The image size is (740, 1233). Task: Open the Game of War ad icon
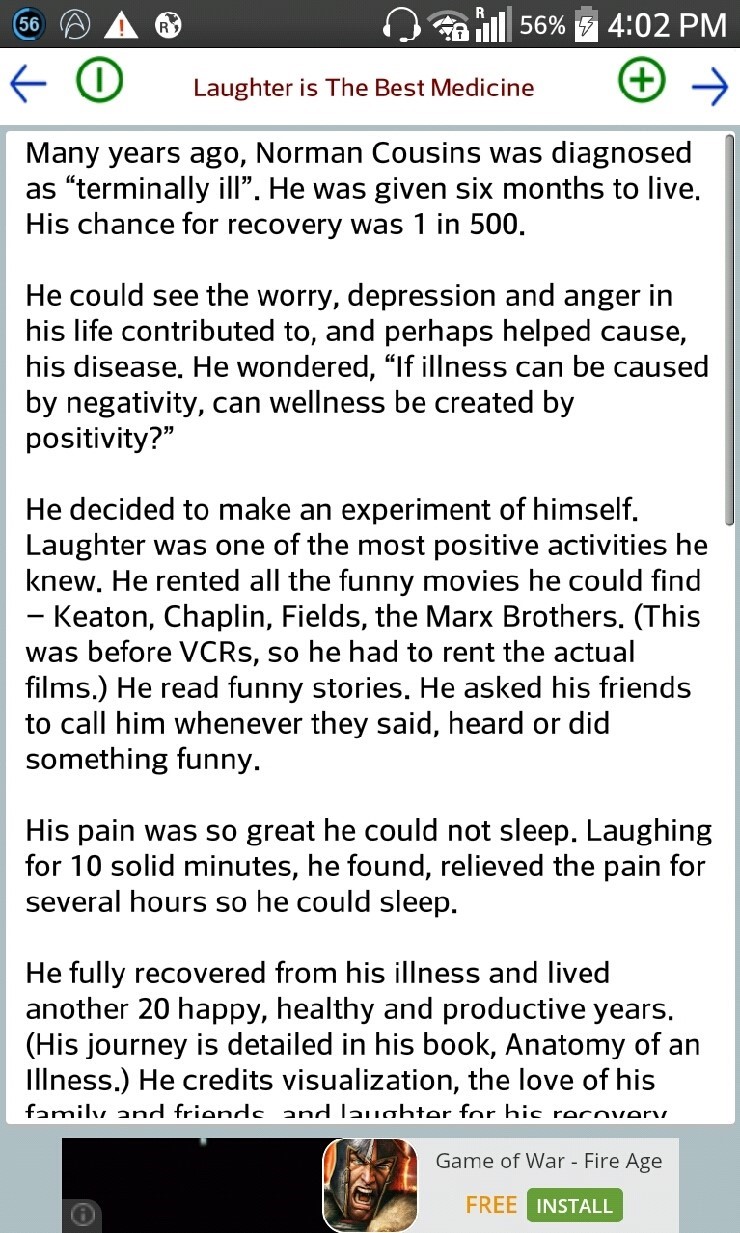369,1185
